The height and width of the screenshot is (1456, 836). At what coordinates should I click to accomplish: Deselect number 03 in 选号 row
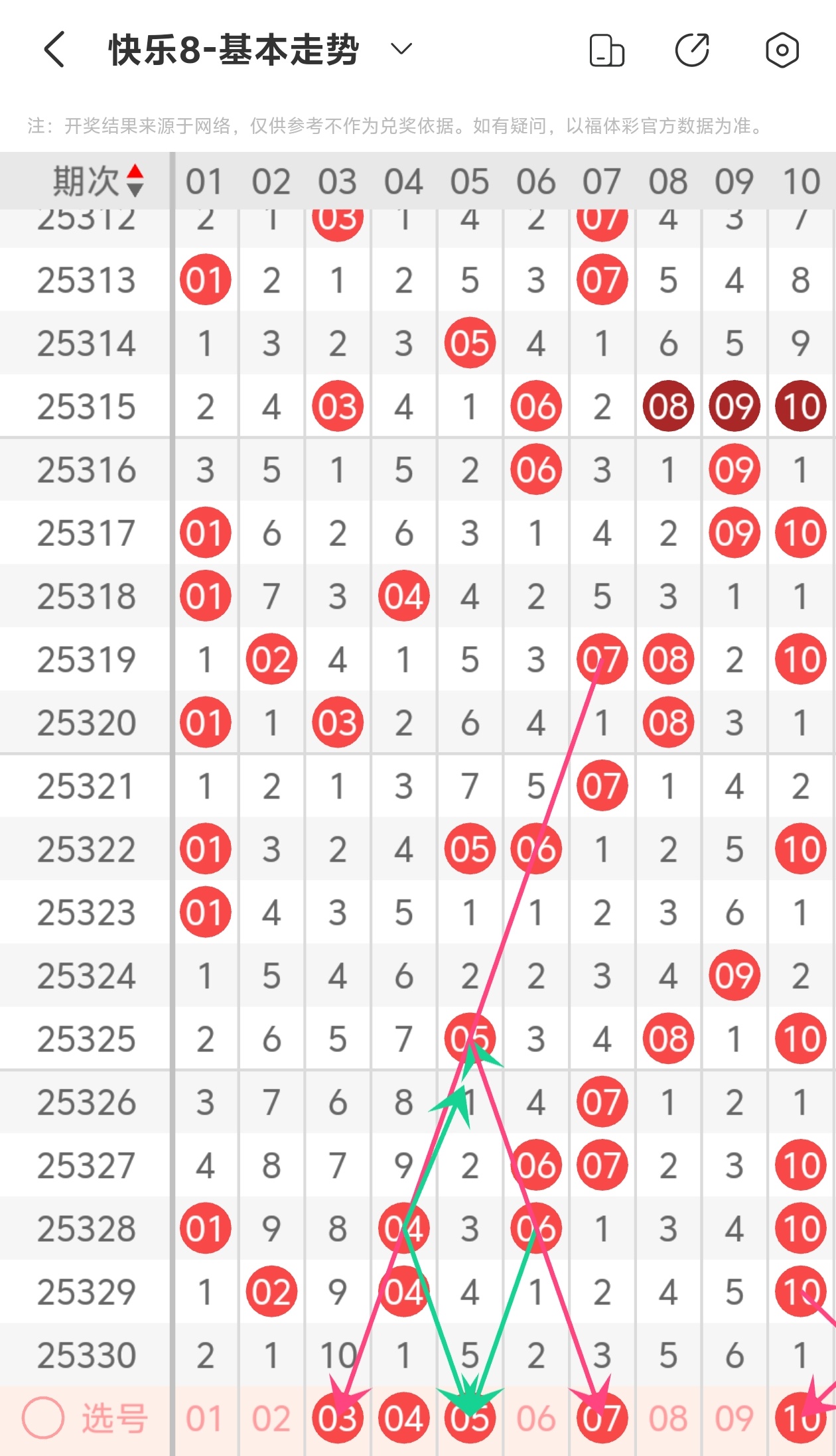click(338, 1419)
